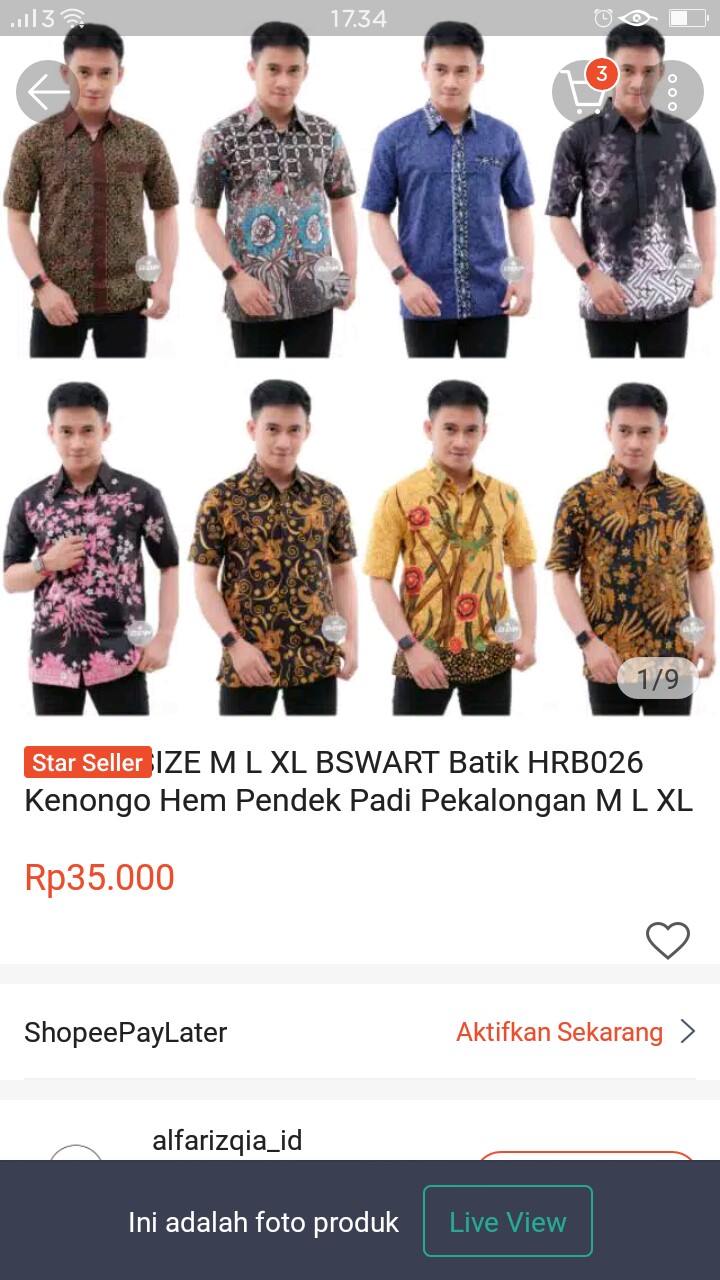Image resolution: width=720 pixels, height=1280 pixels.
Task: Toggle the image position indicator 1/9
Action: click(655, 678)
